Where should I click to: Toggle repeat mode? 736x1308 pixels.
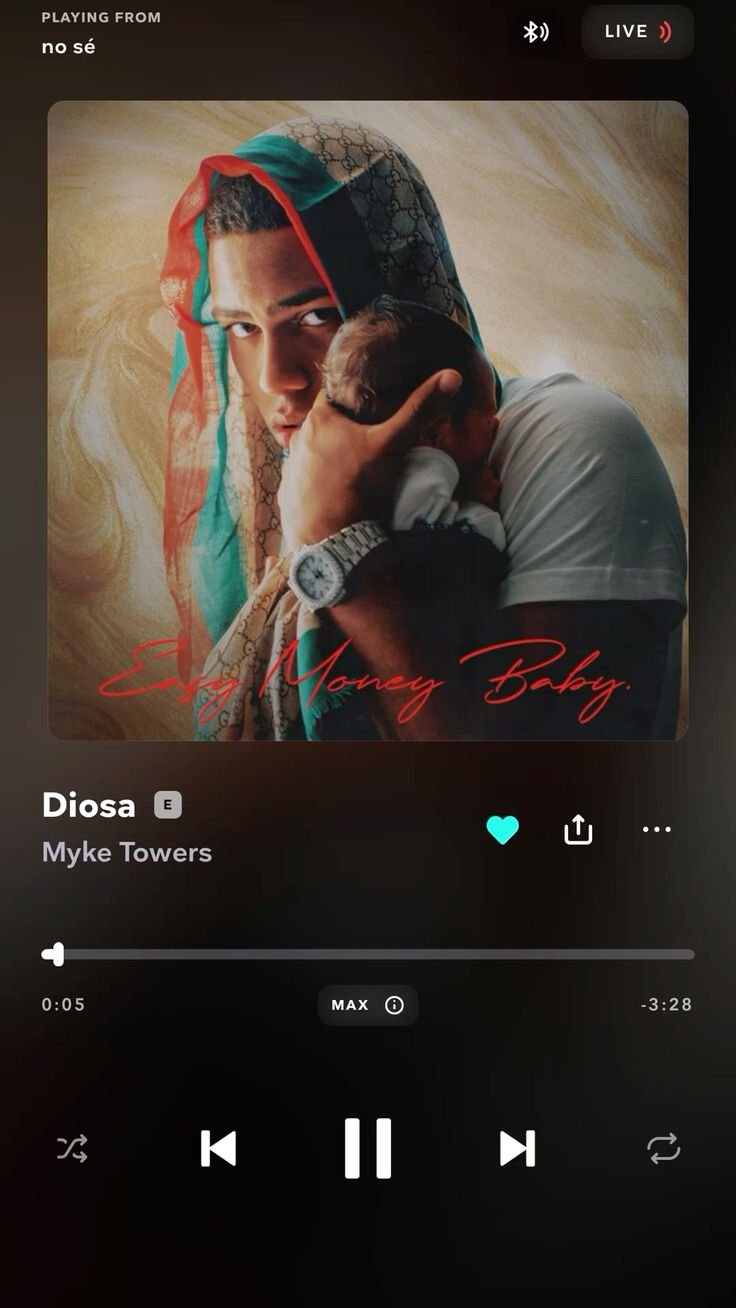click(x=663, y=1148)
